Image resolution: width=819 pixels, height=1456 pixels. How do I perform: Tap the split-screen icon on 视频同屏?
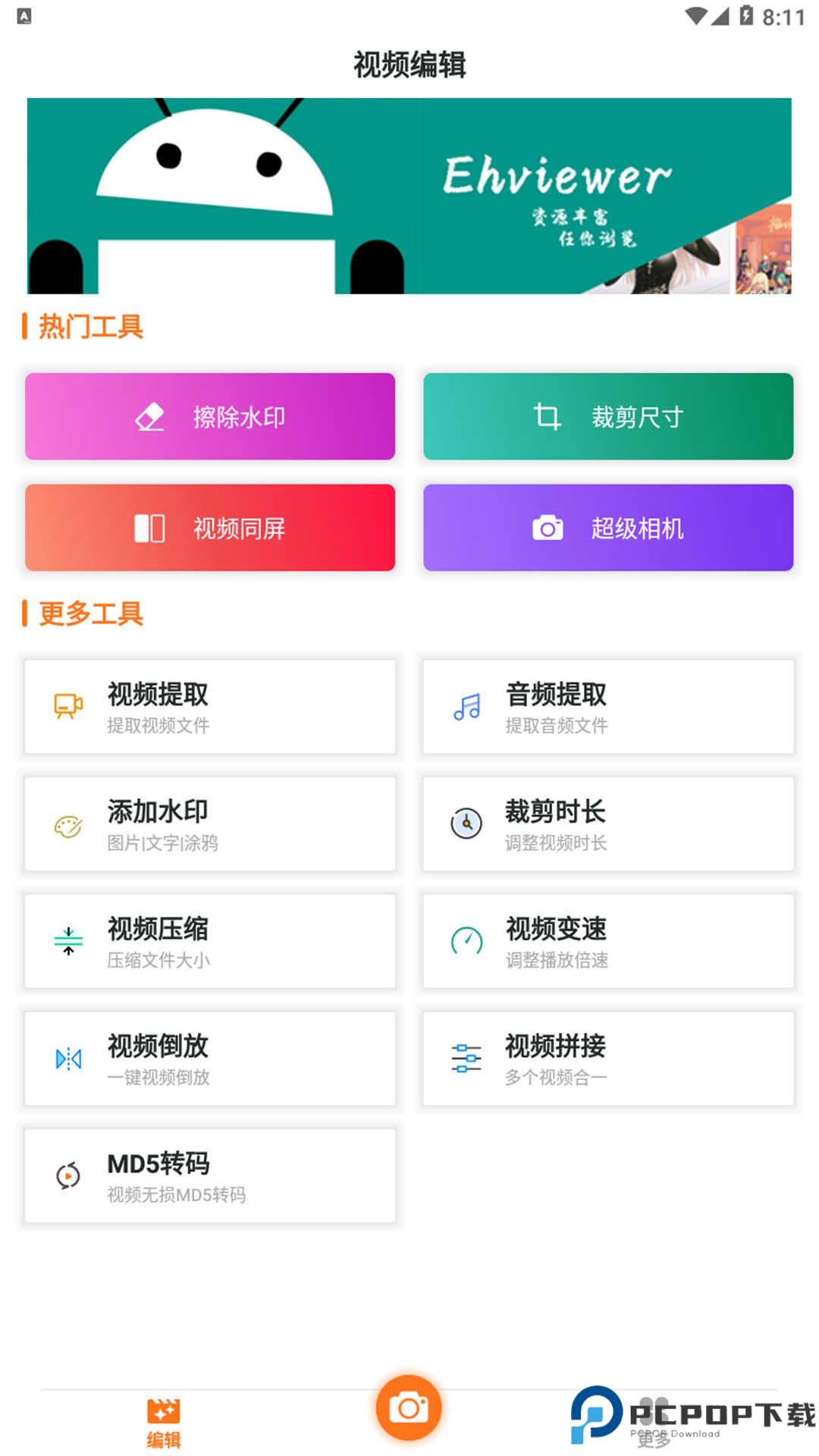coord(150,528)
